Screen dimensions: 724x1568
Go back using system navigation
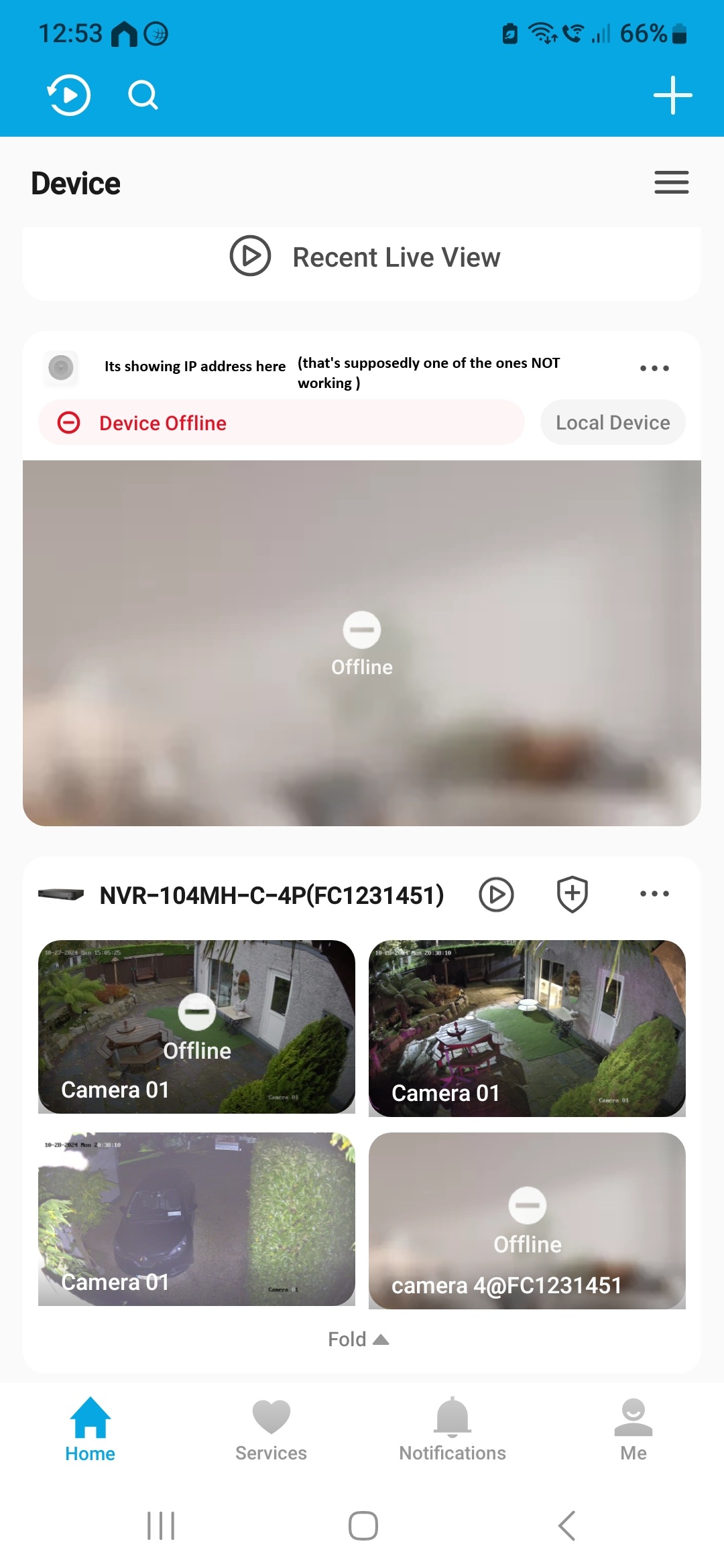pos(566,1526)
